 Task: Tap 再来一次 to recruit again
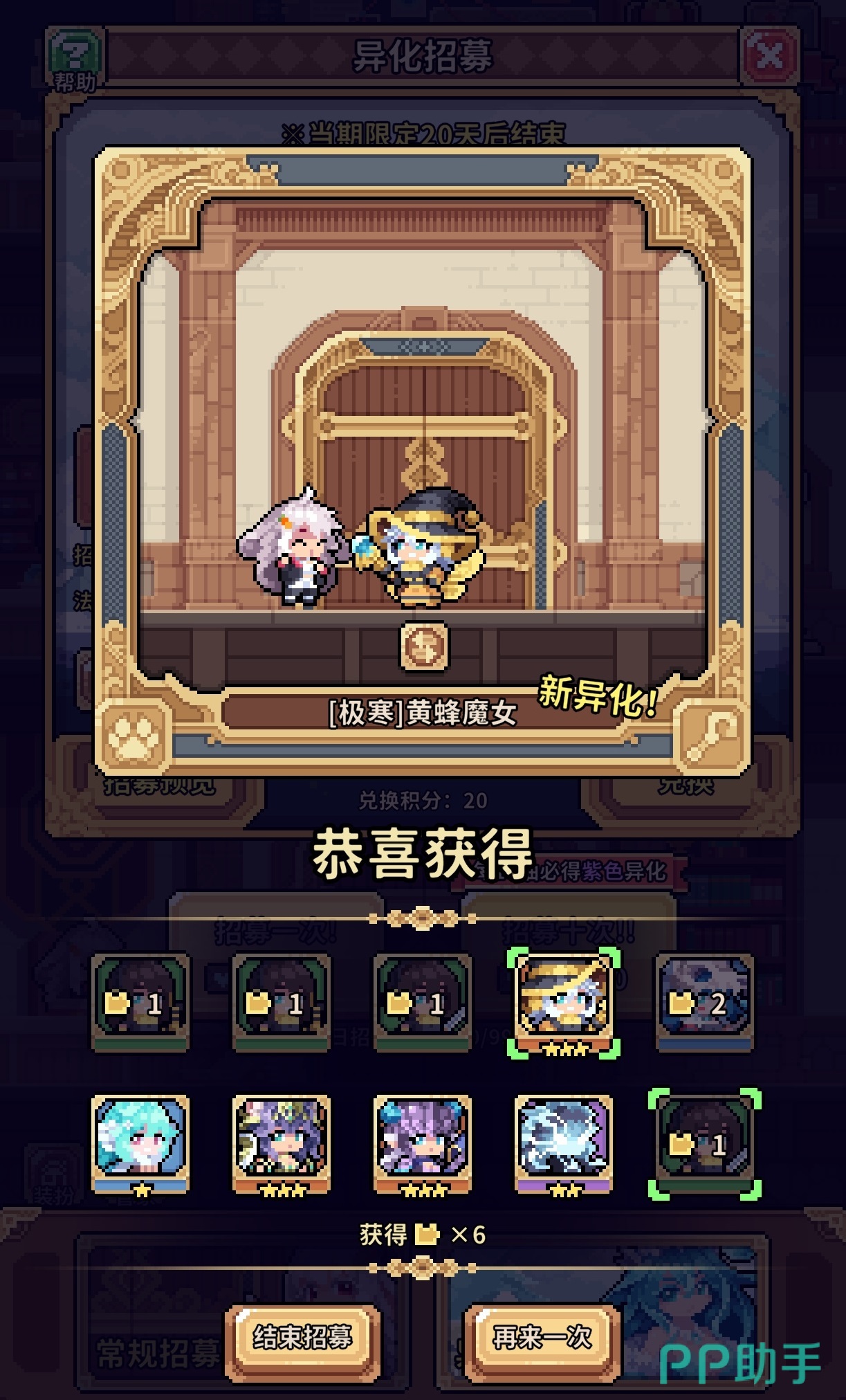[542, 1337]
